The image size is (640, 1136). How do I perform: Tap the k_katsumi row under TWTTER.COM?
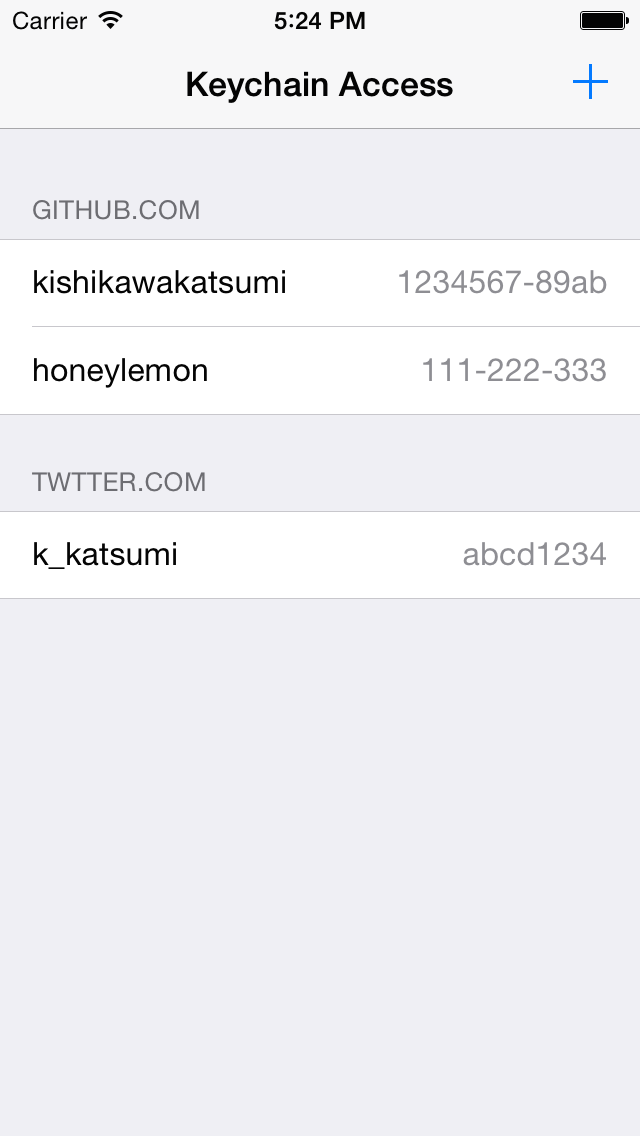coord(320,555)
